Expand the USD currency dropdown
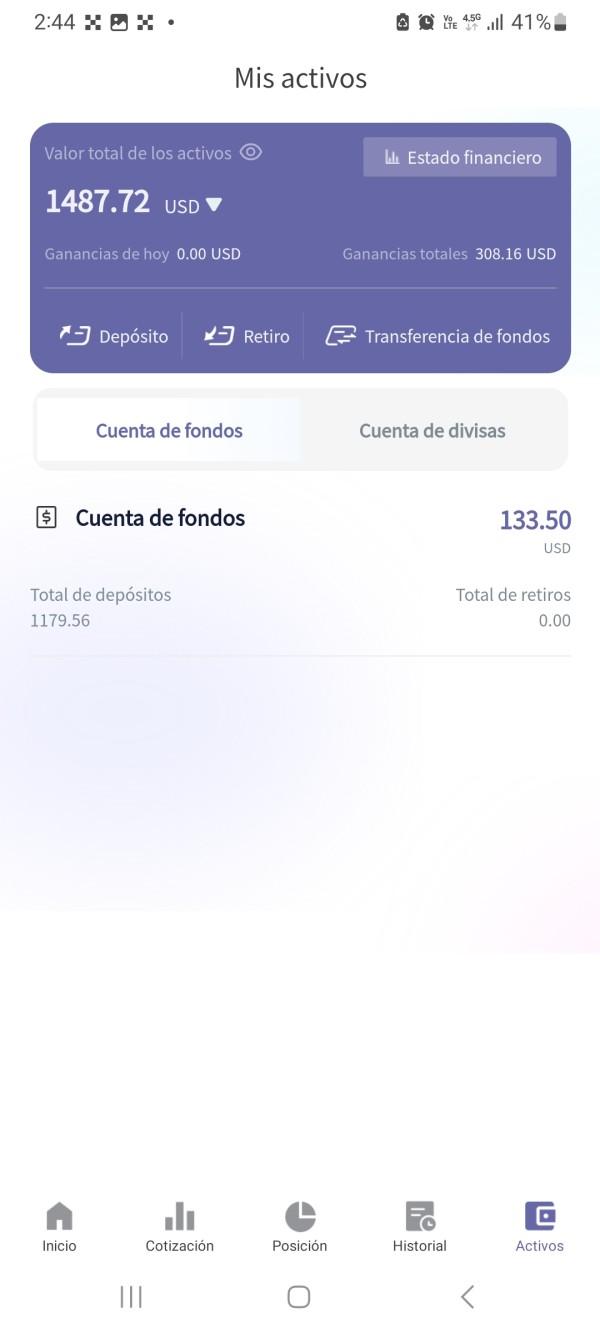 click(193, 206)
